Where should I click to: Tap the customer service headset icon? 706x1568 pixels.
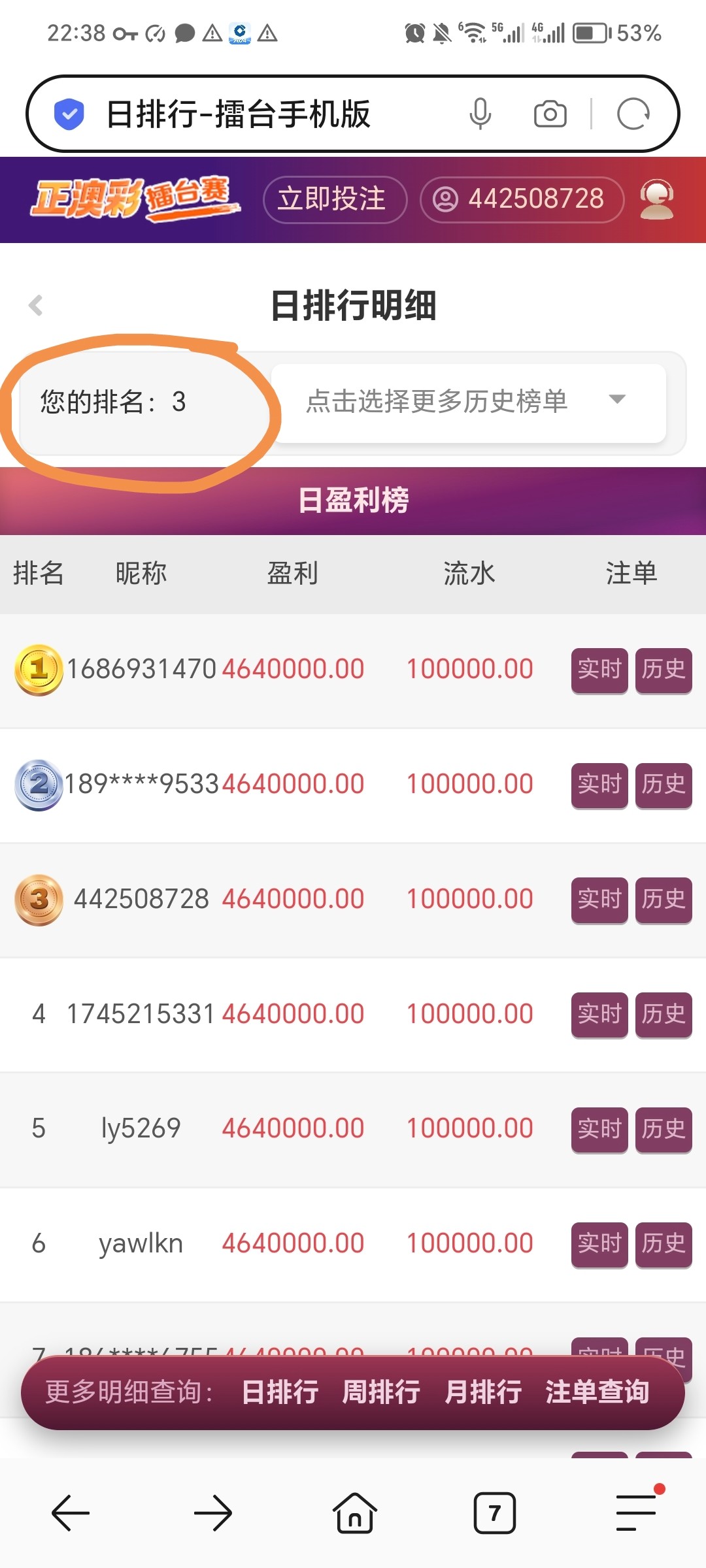[658, 200]
